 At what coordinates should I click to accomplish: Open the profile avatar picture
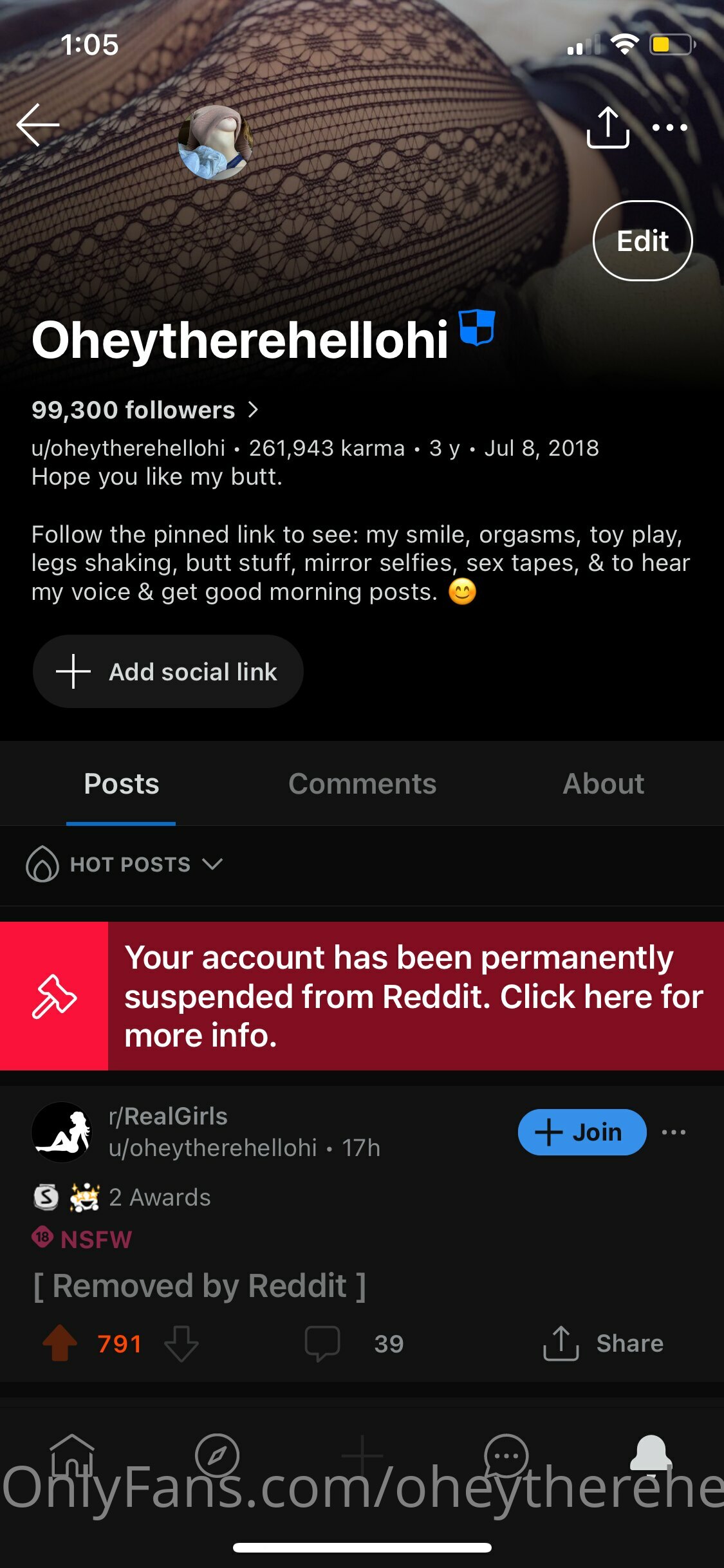point(215,142)
